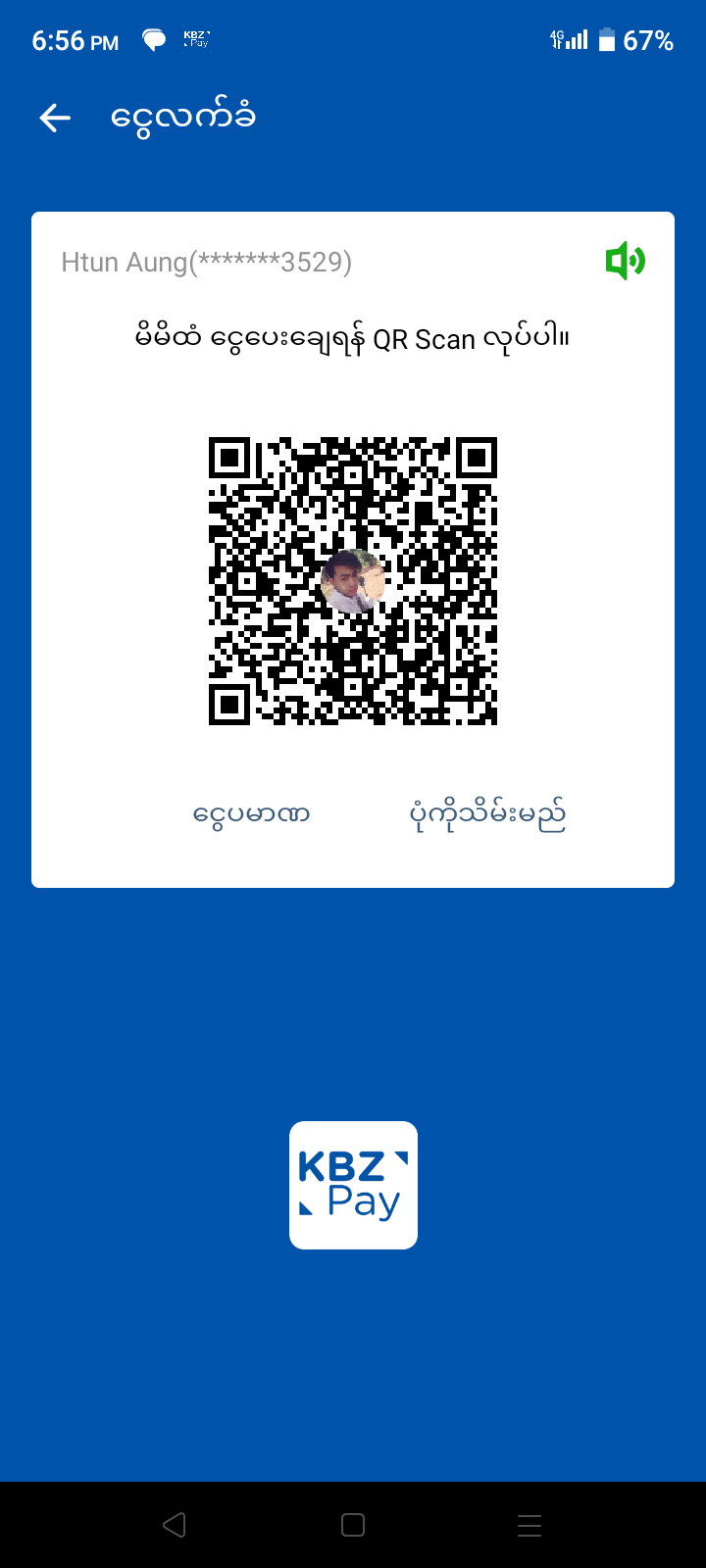The width and height of the screenshot is (706, 1568).
Task: Open the recent apps menu
Action: 529,1525
